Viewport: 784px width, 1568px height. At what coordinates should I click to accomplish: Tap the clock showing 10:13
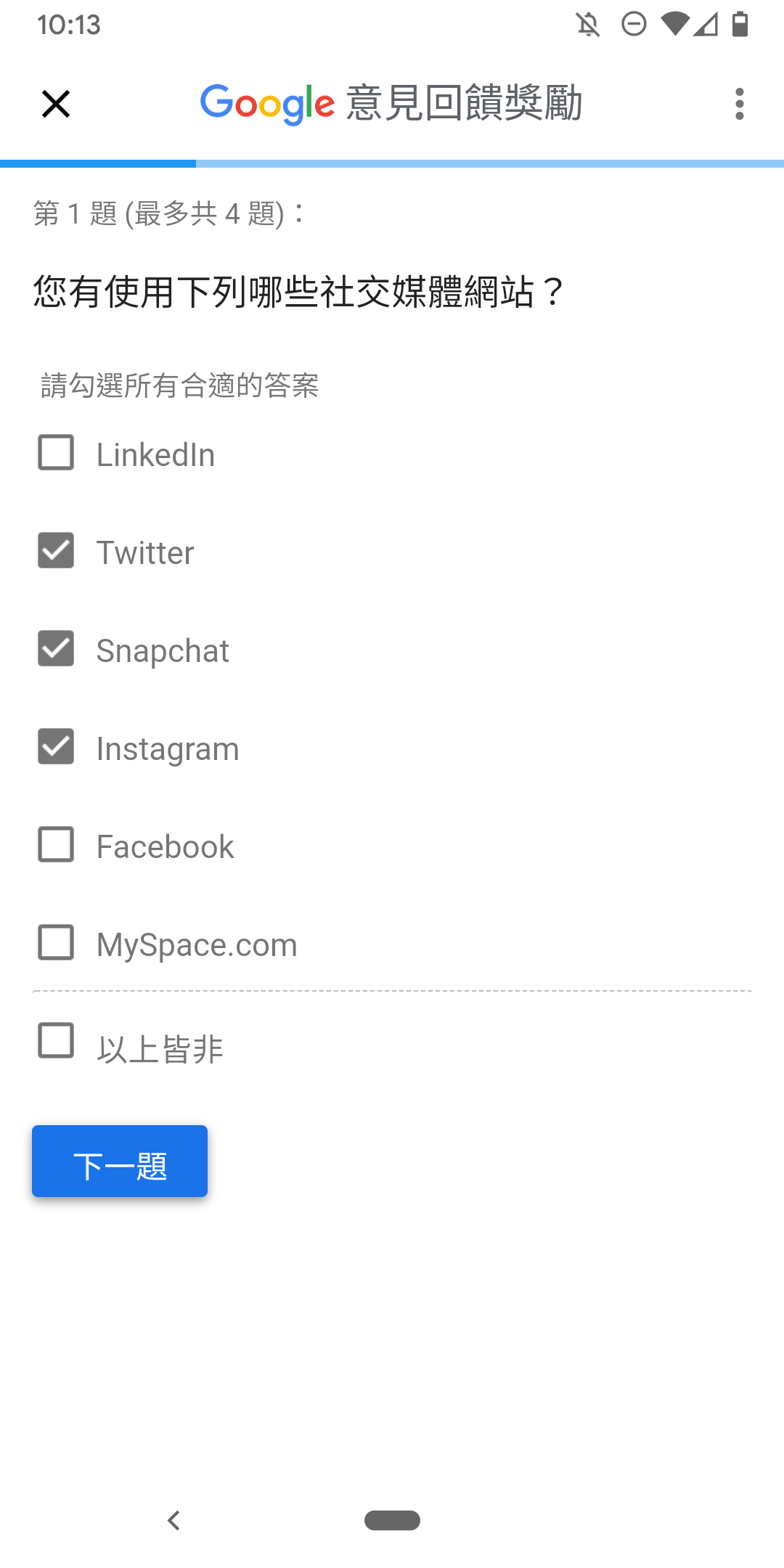(71, 24)
